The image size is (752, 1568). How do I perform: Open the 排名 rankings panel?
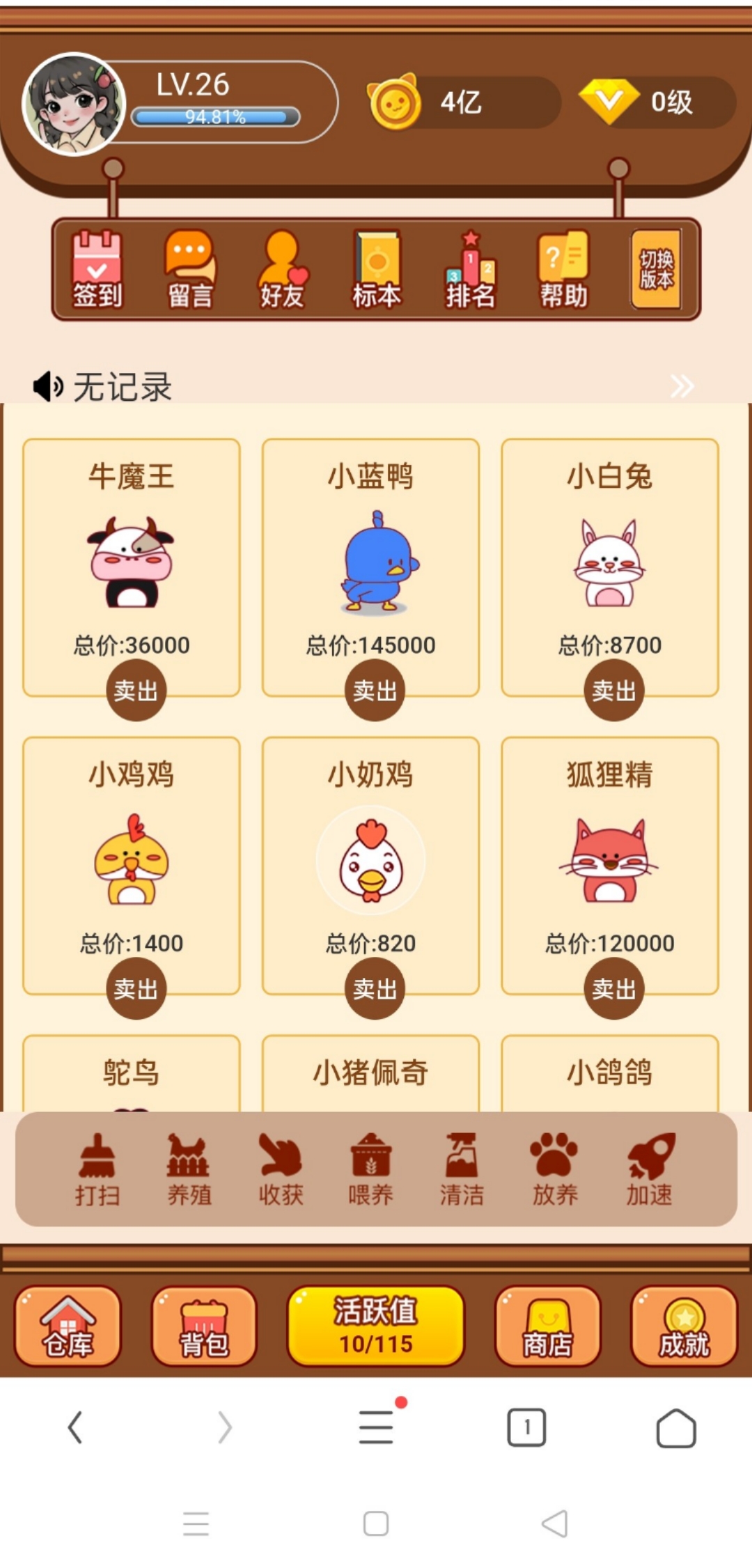470,268
